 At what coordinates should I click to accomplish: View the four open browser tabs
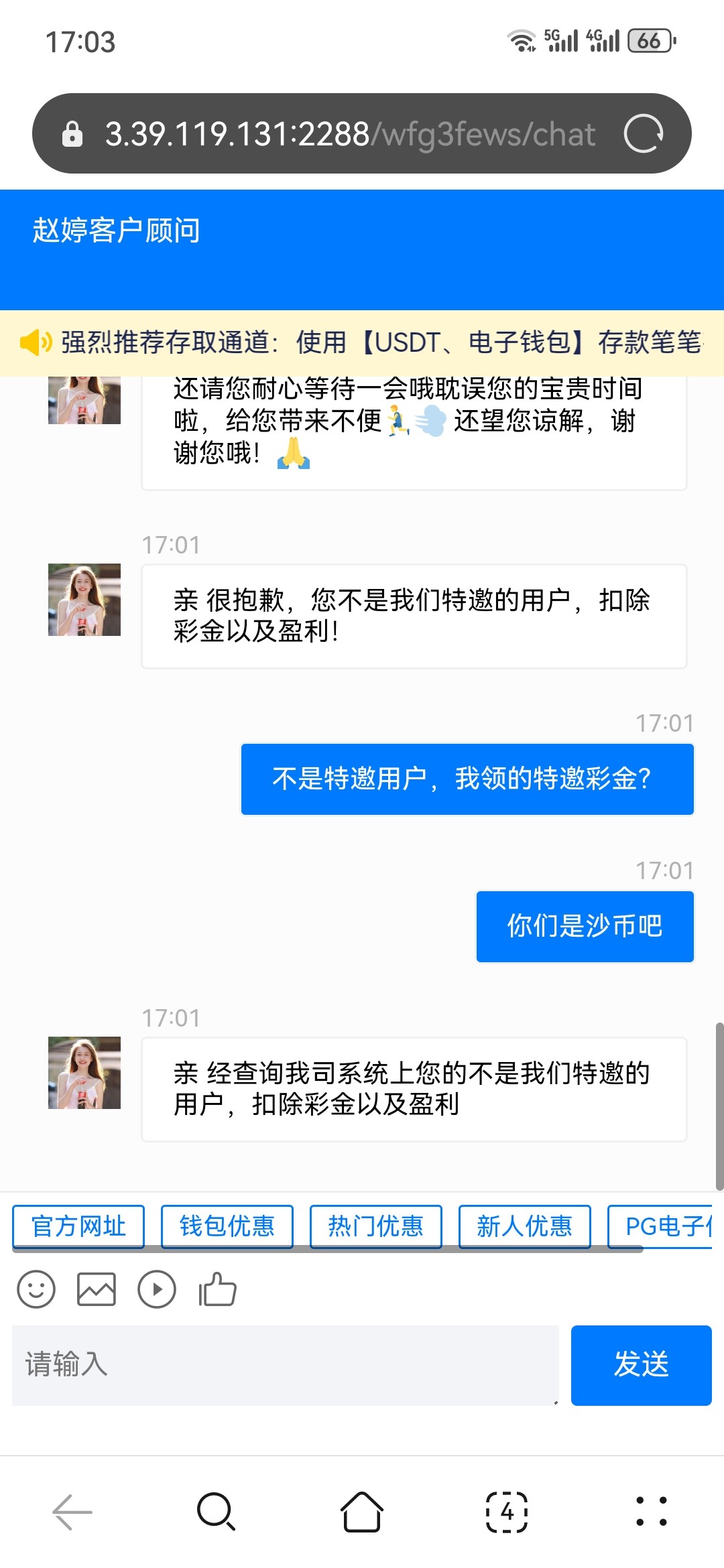pos(507,1512)
